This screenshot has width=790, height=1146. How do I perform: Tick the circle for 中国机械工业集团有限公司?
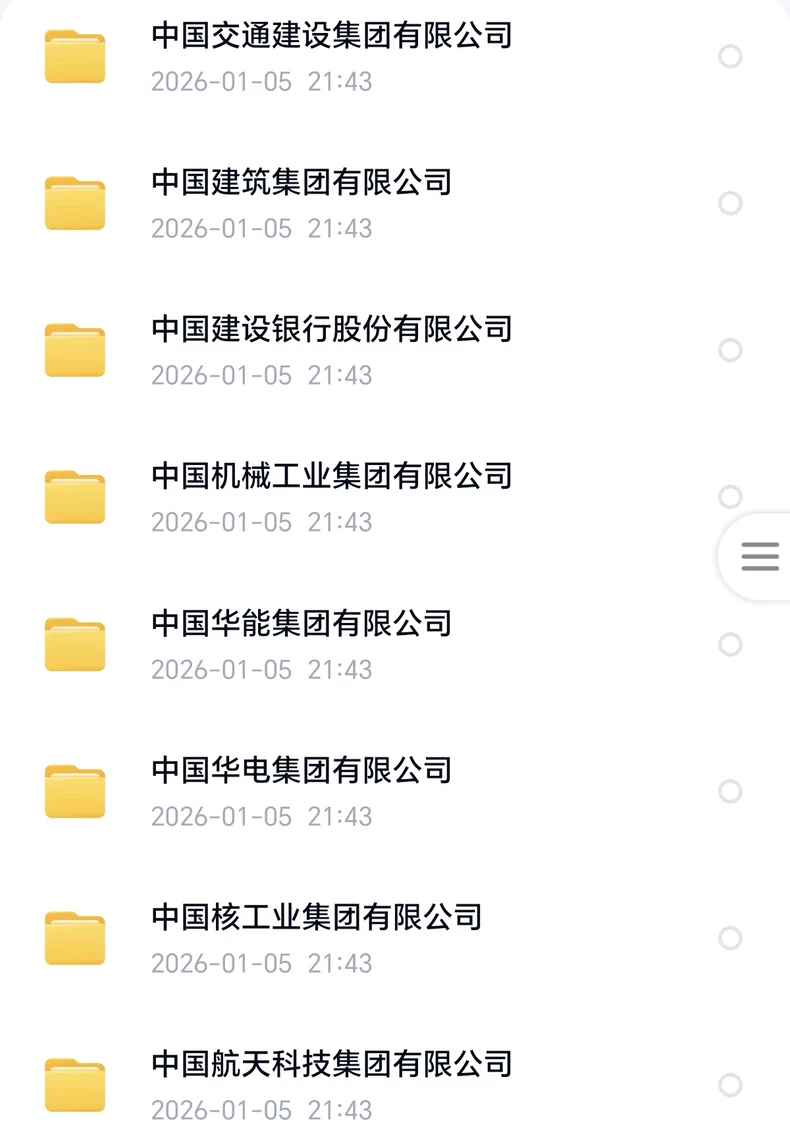[731, 496]
